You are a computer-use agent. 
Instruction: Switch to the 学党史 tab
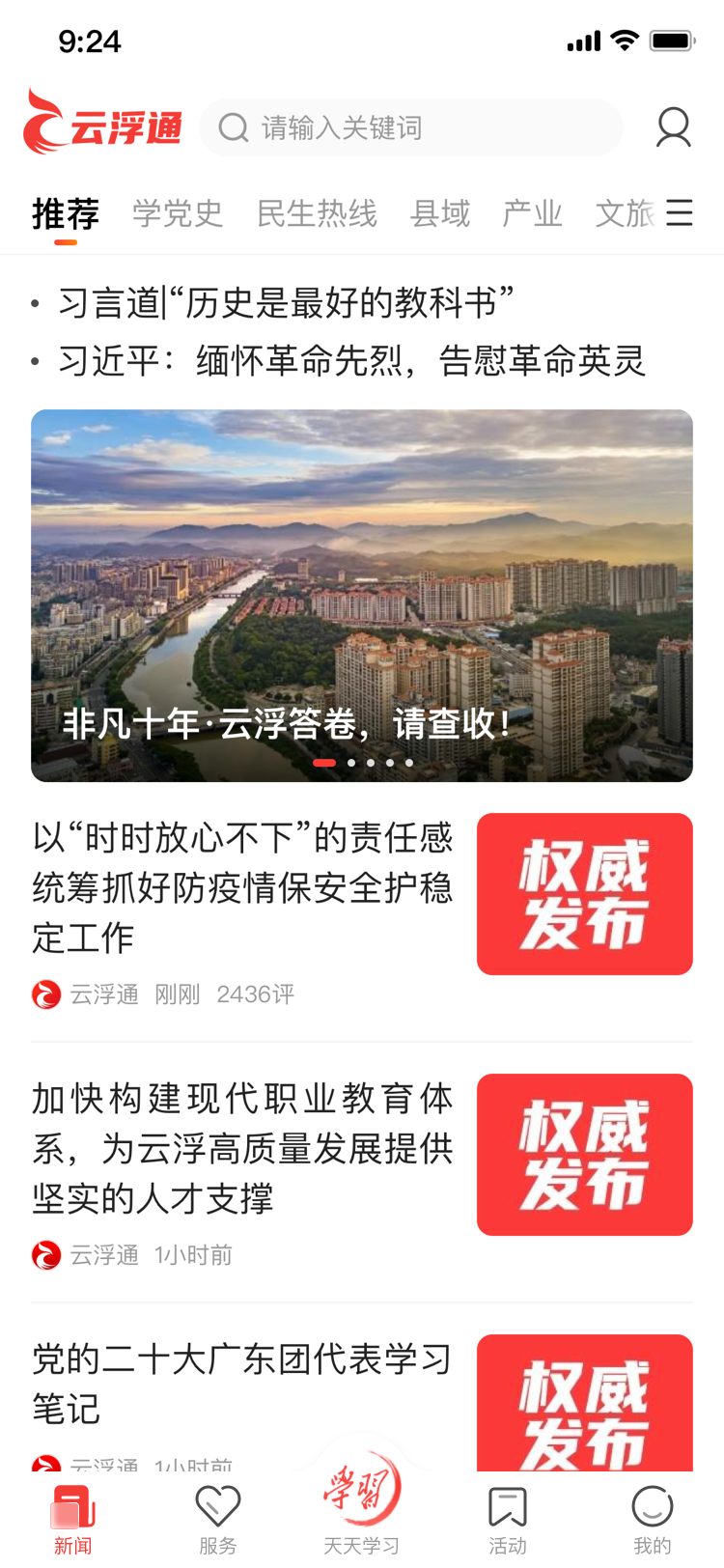177,213
